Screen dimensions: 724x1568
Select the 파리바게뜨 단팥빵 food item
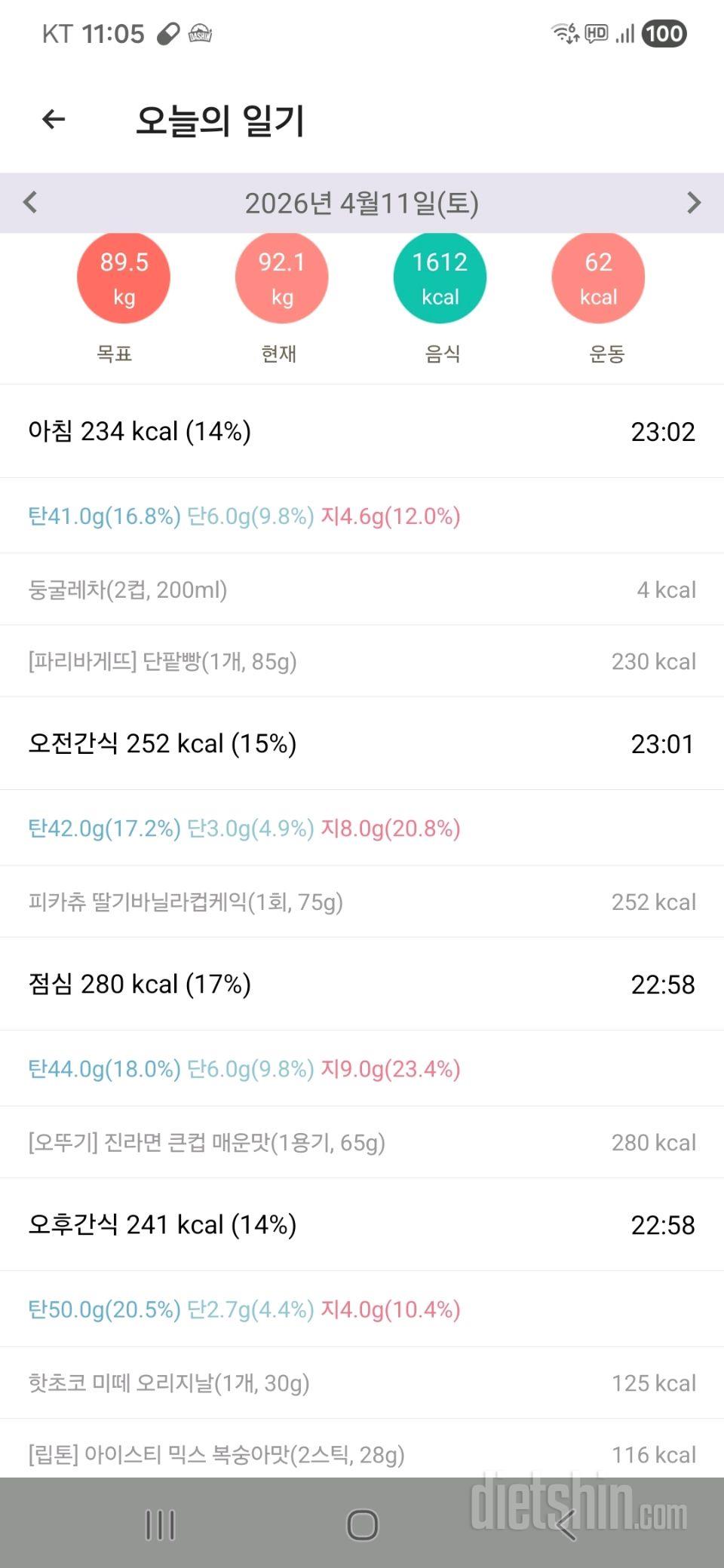pyautogui.click(x=362, y=661)
